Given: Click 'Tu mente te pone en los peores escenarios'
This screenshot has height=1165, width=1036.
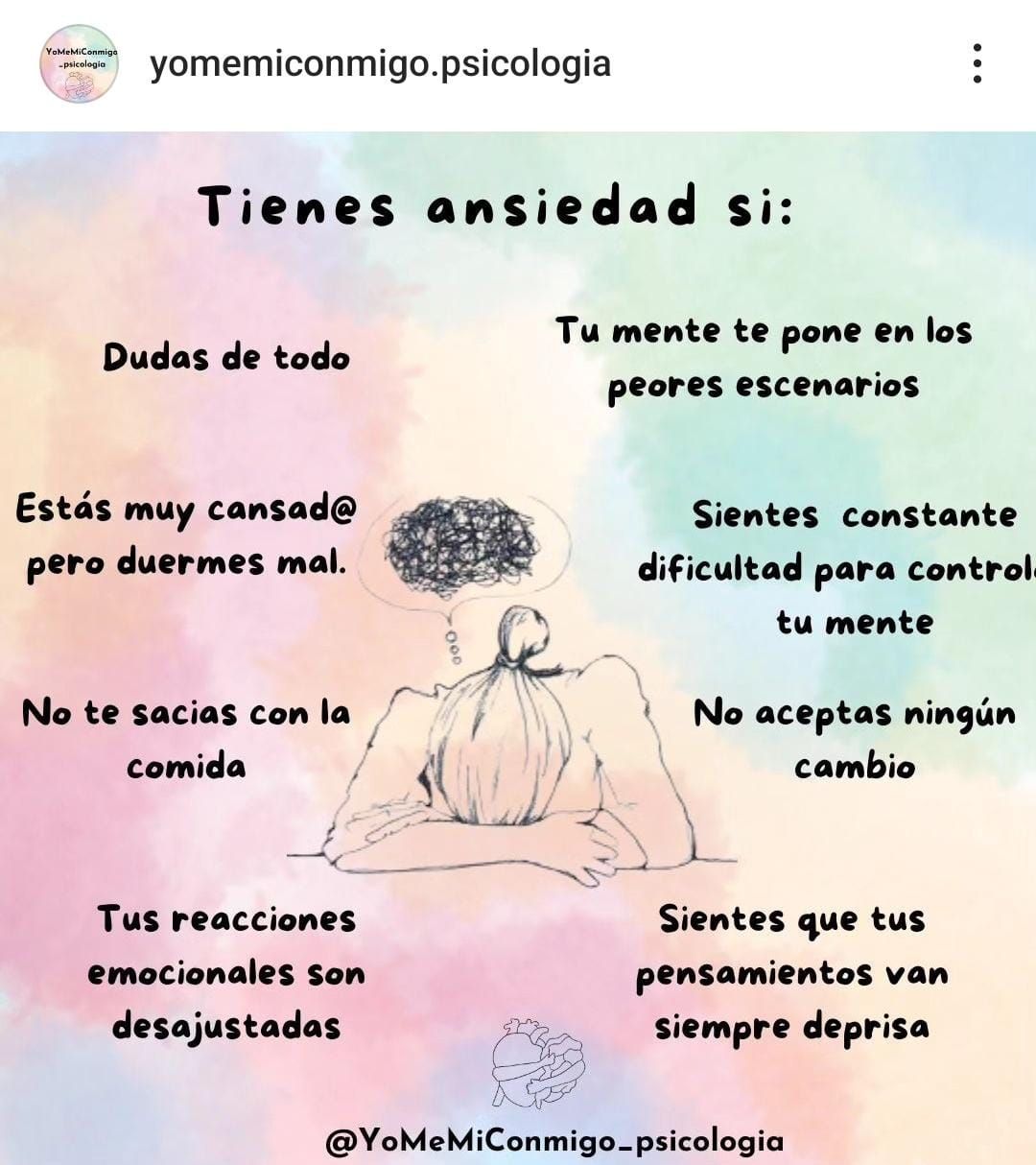Looking at the screenshot, I should click(763, 358).
